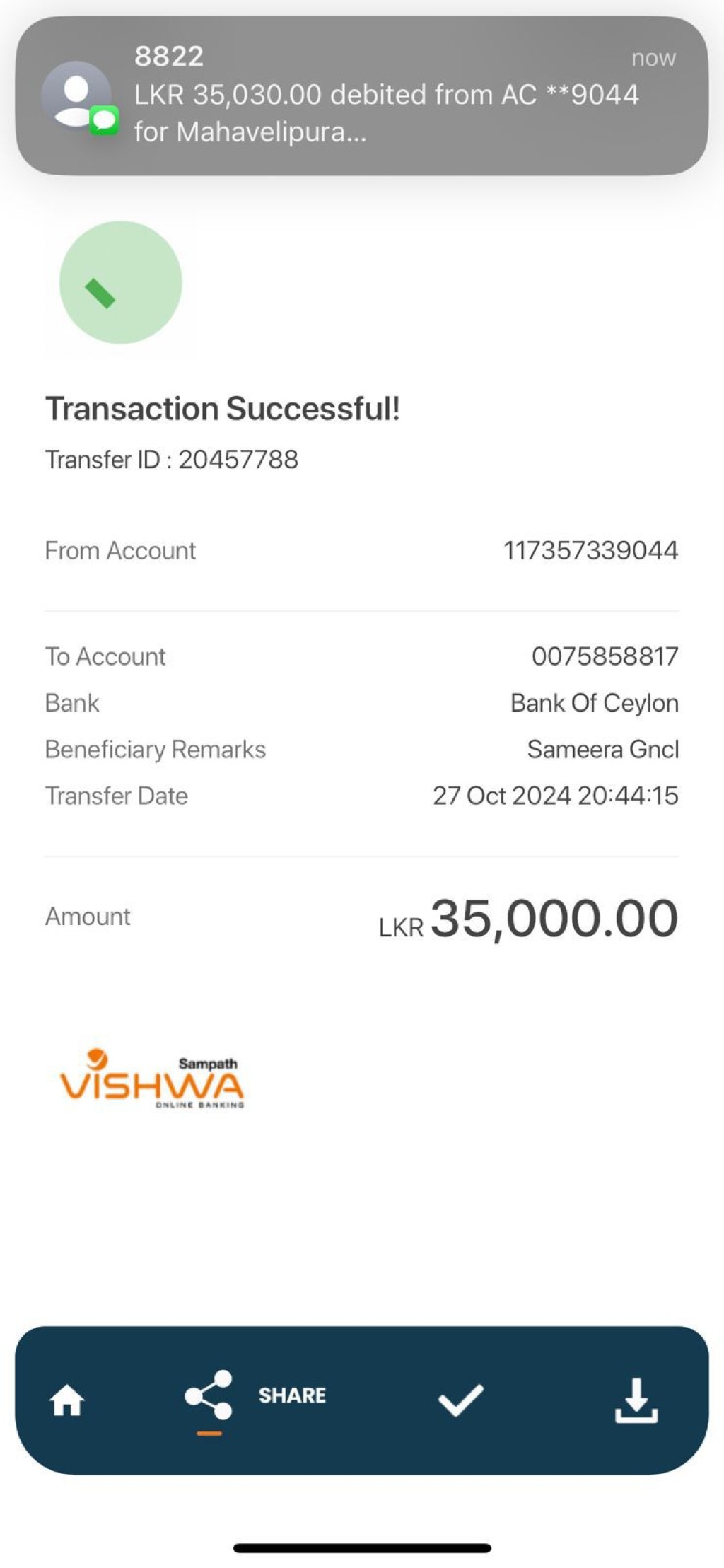Confirm with the checkmark icon
Viewport: 724px width, 1568px height.
tap(460, 1400)
